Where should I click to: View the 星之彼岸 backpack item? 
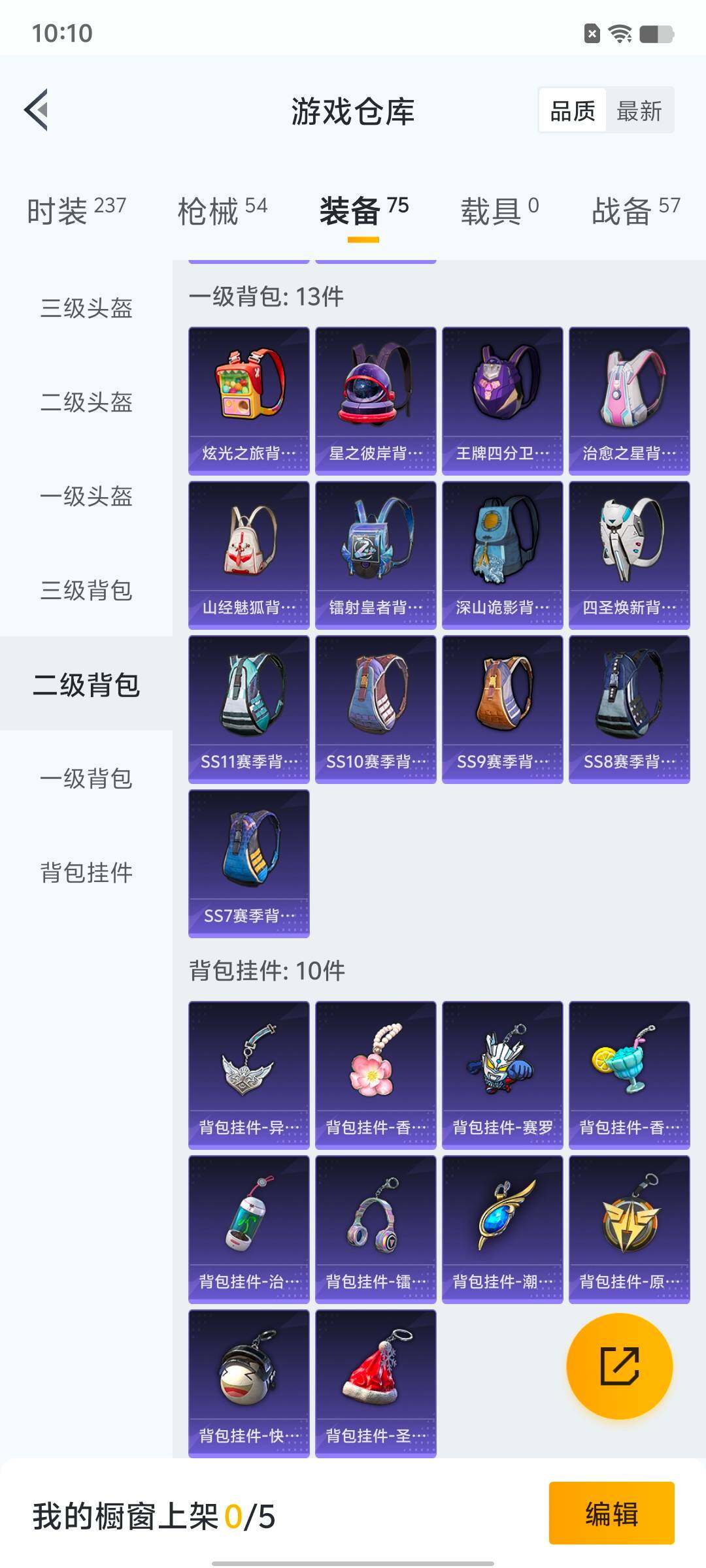376,400
